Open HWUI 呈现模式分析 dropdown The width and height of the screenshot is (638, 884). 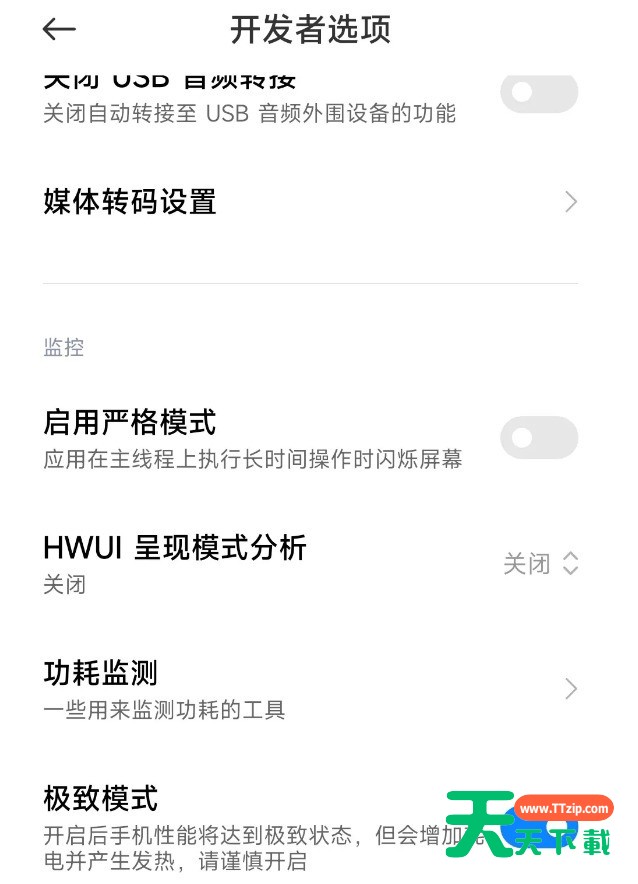(540, 564)
